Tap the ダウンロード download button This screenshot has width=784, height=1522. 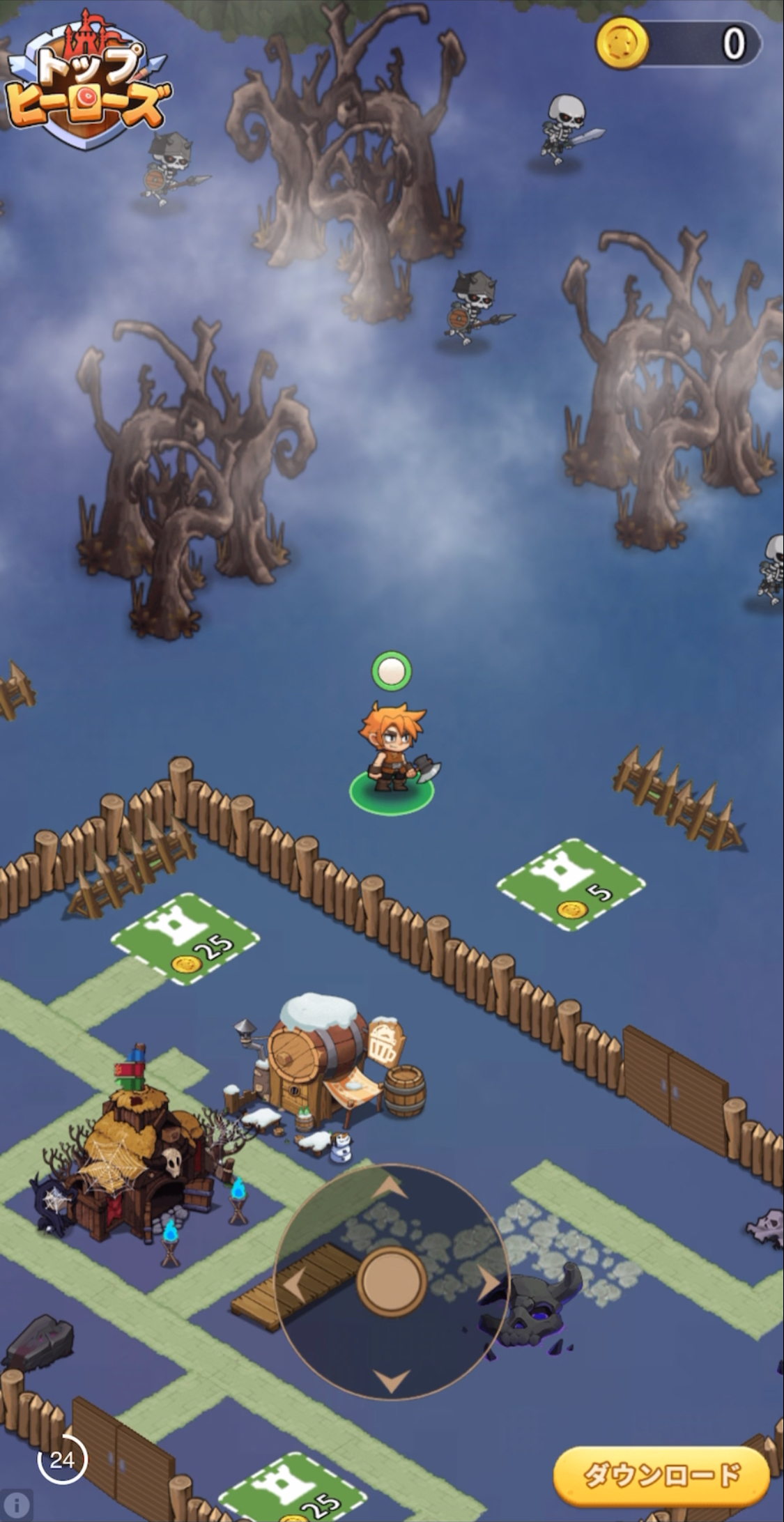[661, 1474]
